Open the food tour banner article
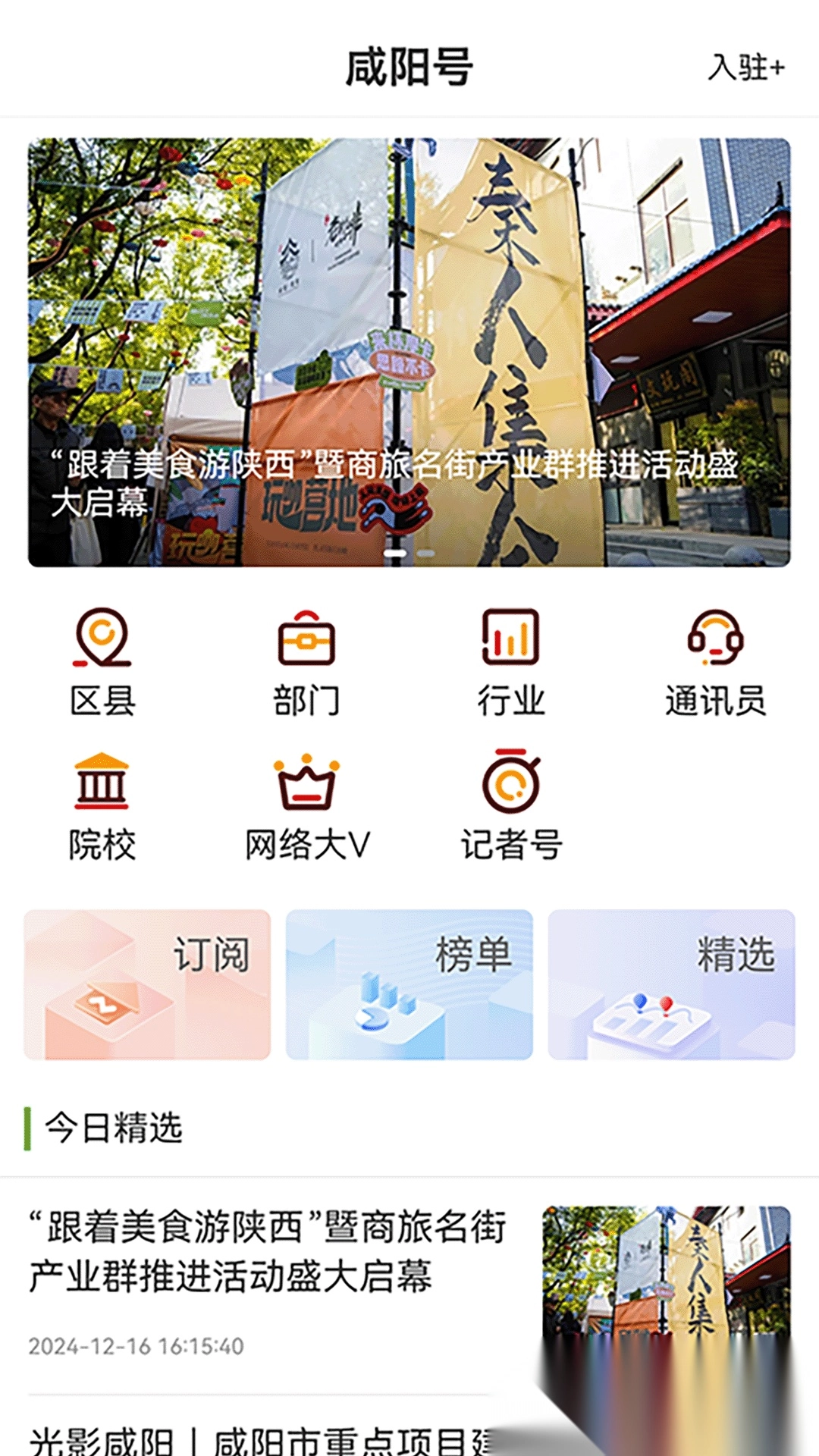This screenshot has width=819, height=1456. [x=409, y=352]
